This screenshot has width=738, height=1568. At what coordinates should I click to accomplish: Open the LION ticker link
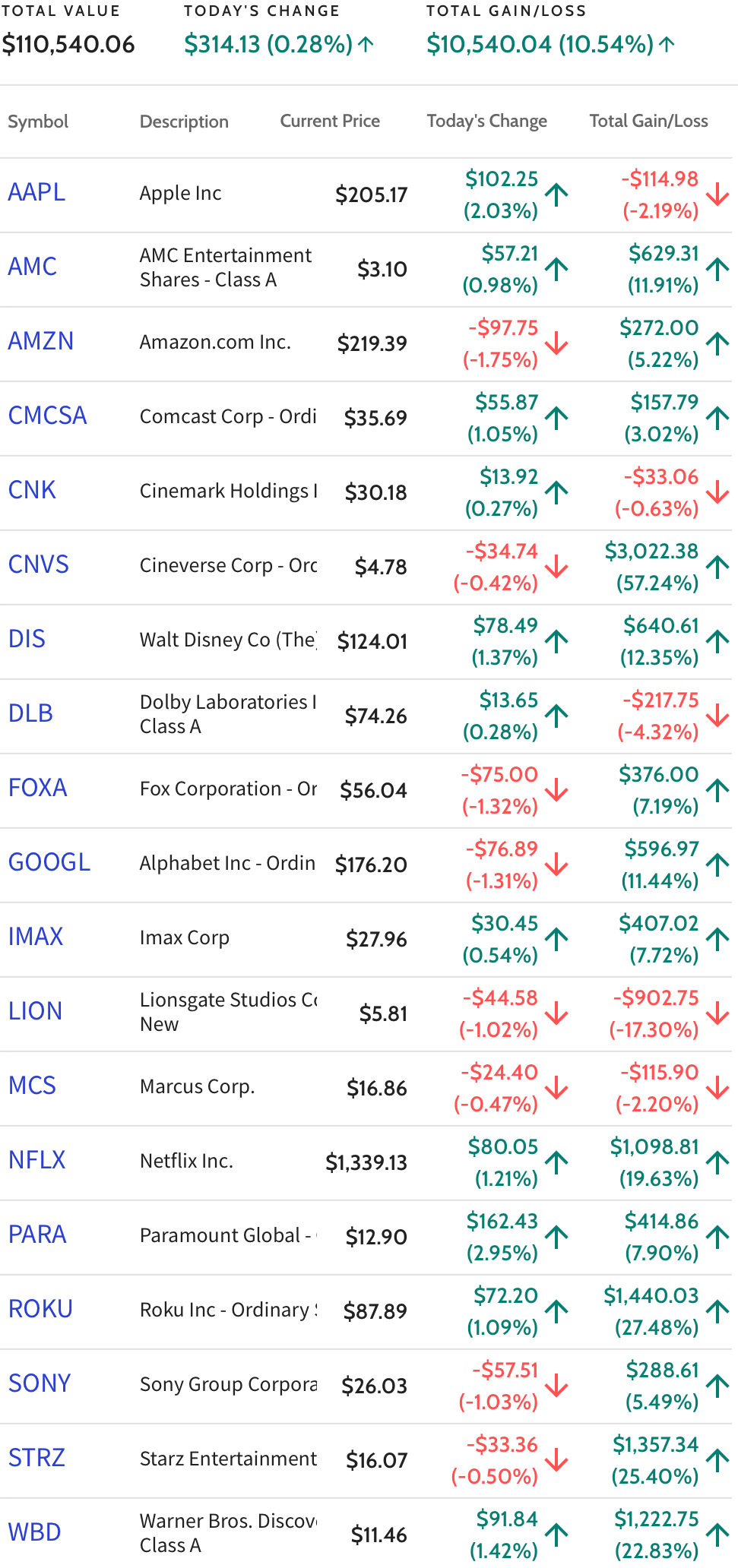[35, 1011]
